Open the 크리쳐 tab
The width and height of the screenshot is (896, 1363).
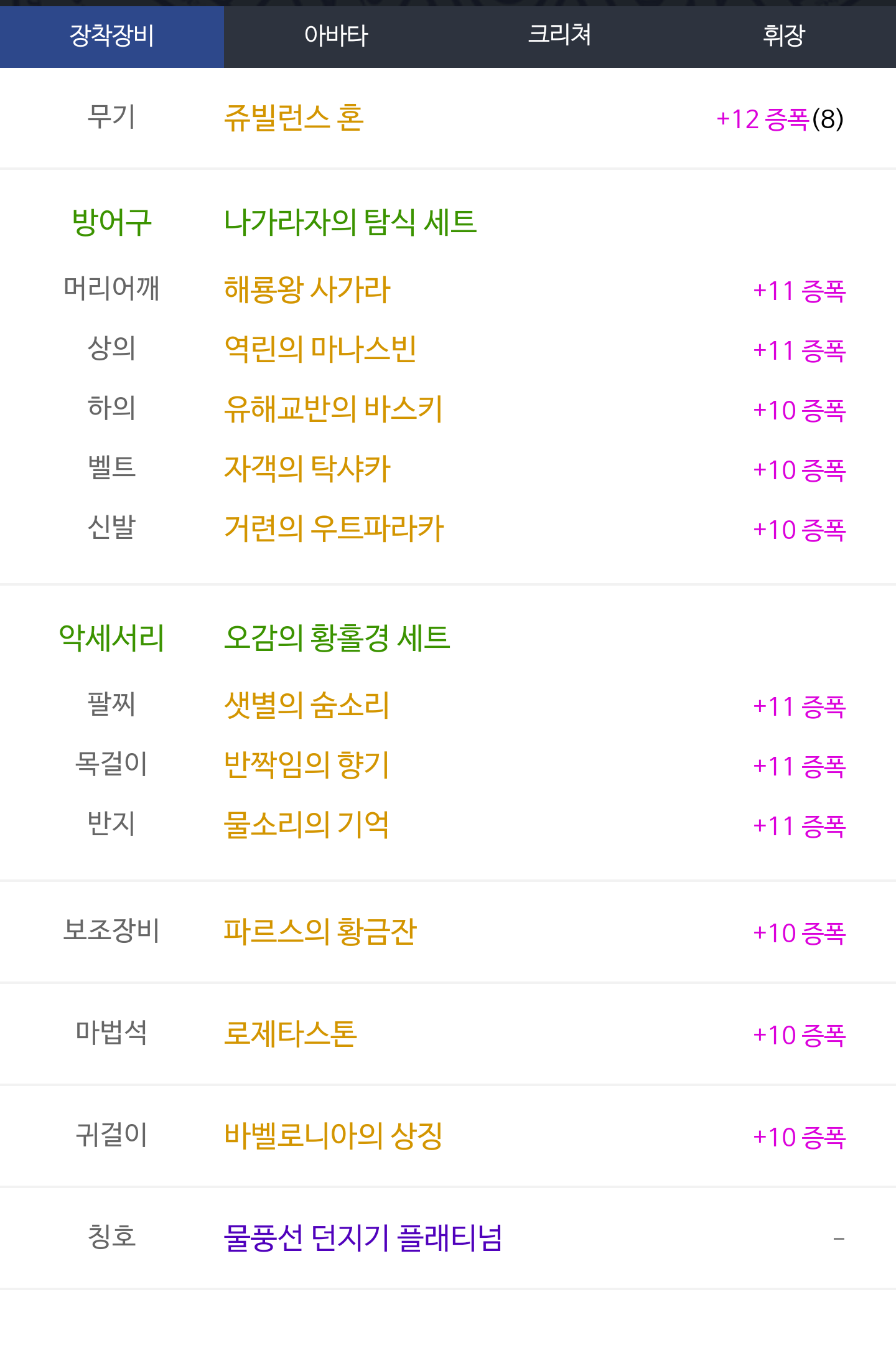[x=559, y=35]
